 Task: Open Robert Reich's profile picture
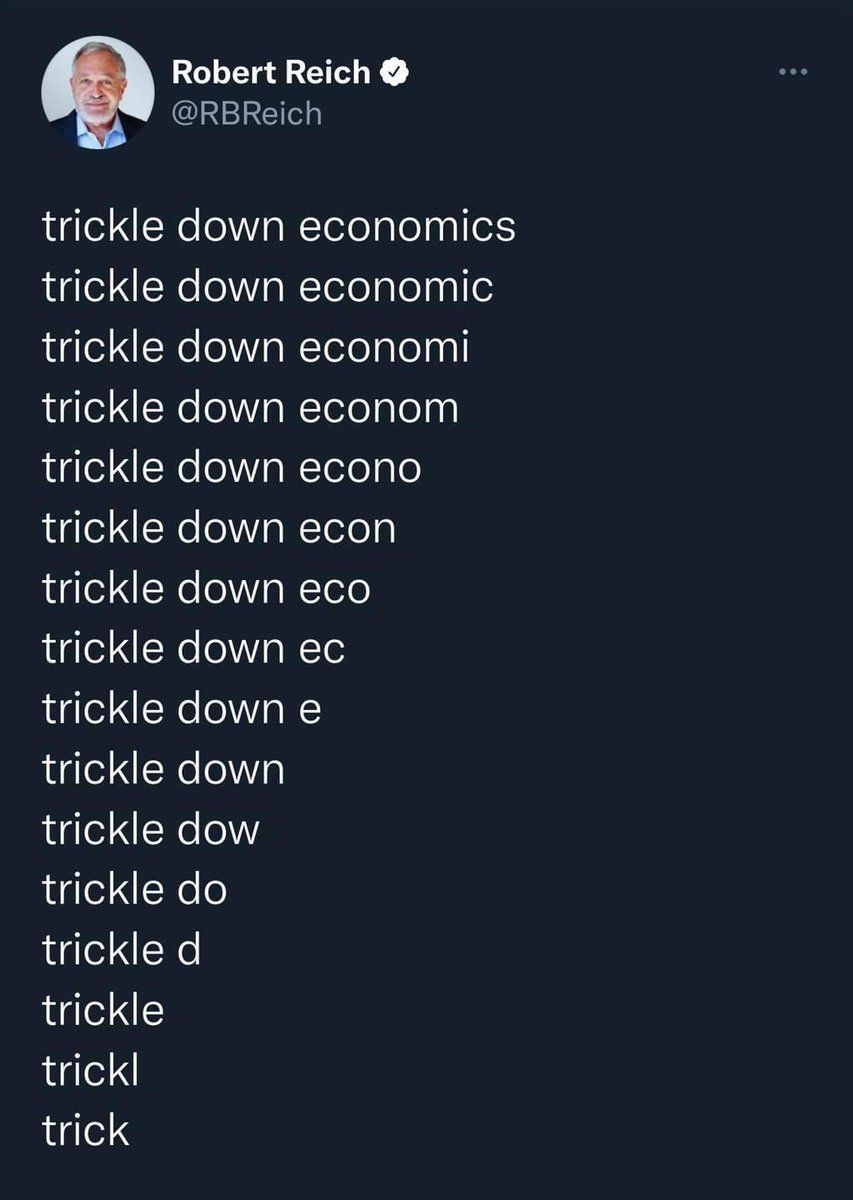[x=98, y=95]
